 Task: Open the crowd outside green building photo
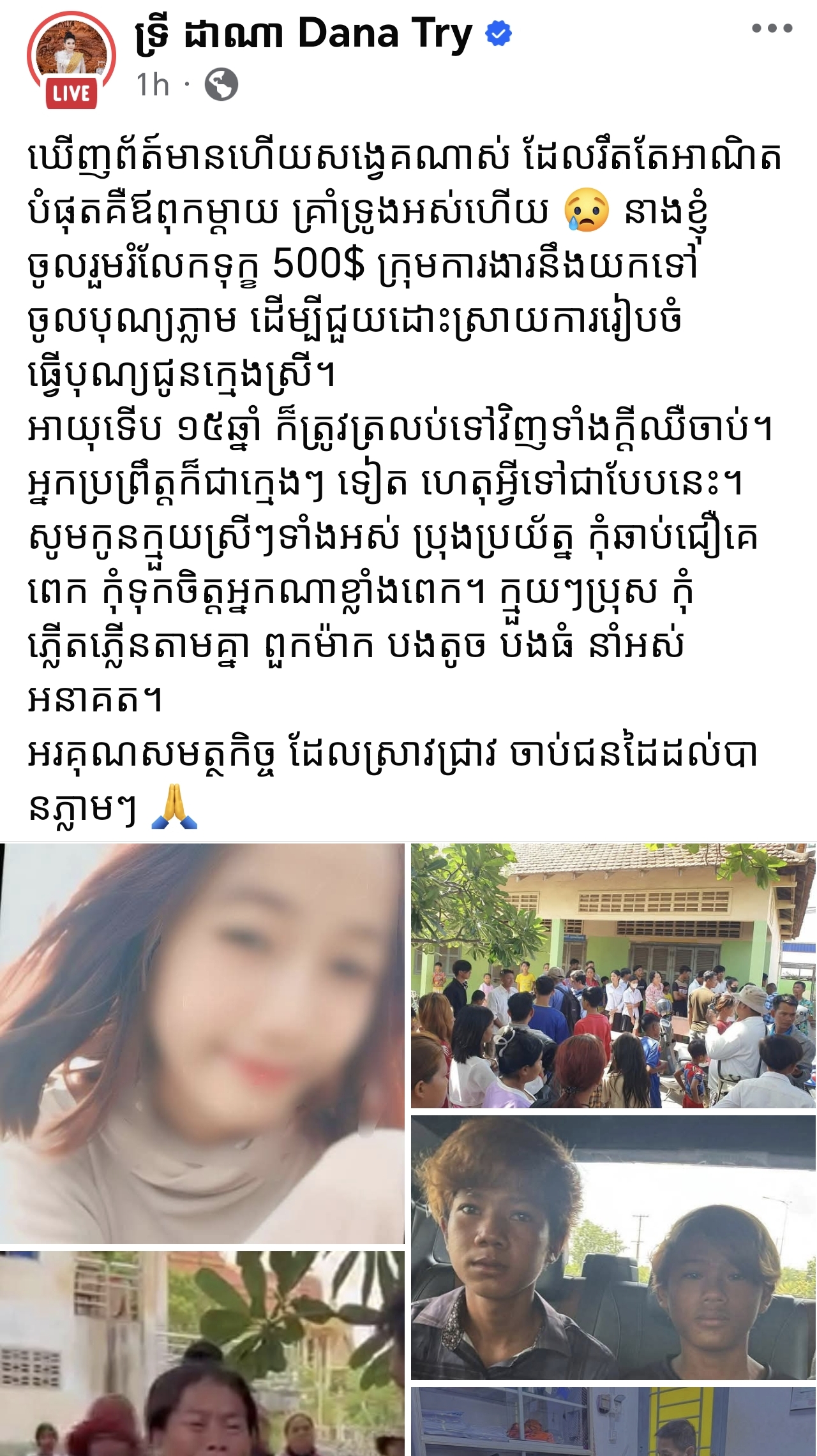(x=613, y=976)
